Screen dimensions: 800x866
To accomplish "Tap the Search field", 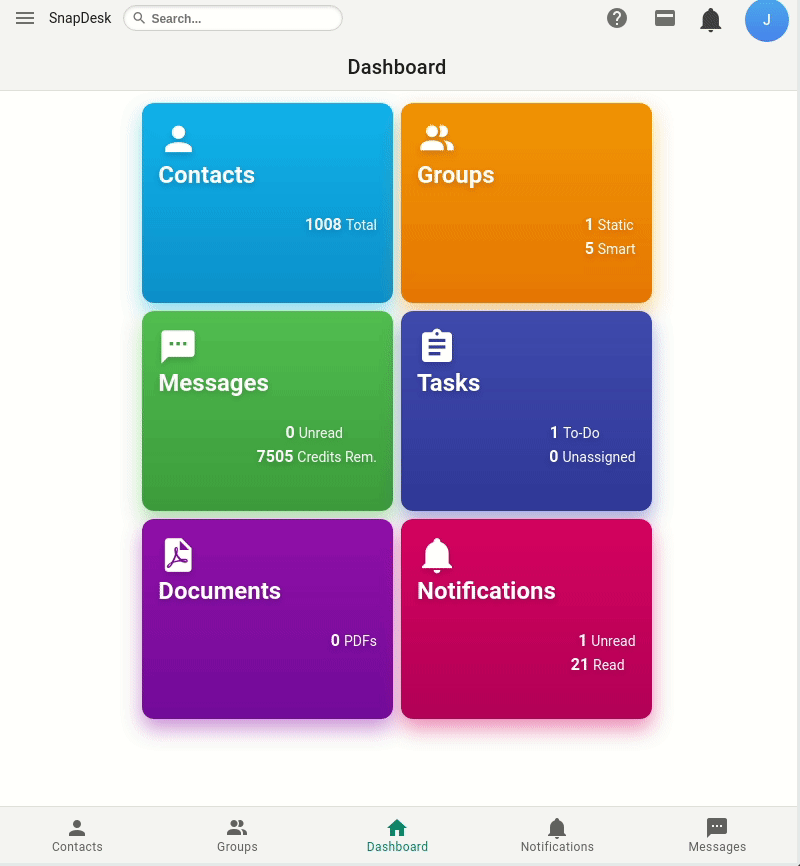I will (233, 18).
